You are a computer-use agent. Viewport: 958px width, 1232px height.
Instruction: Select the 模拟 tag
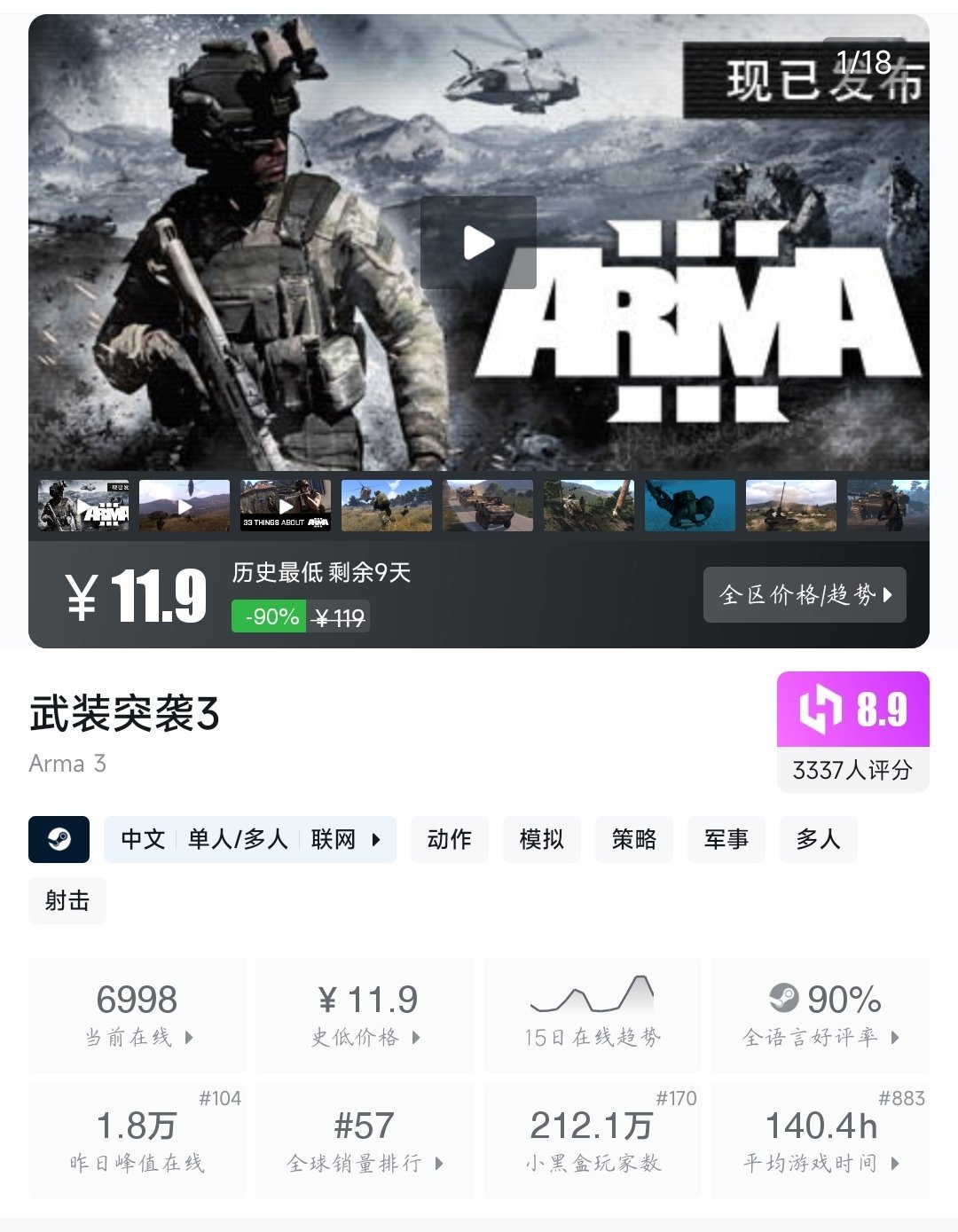542,839
